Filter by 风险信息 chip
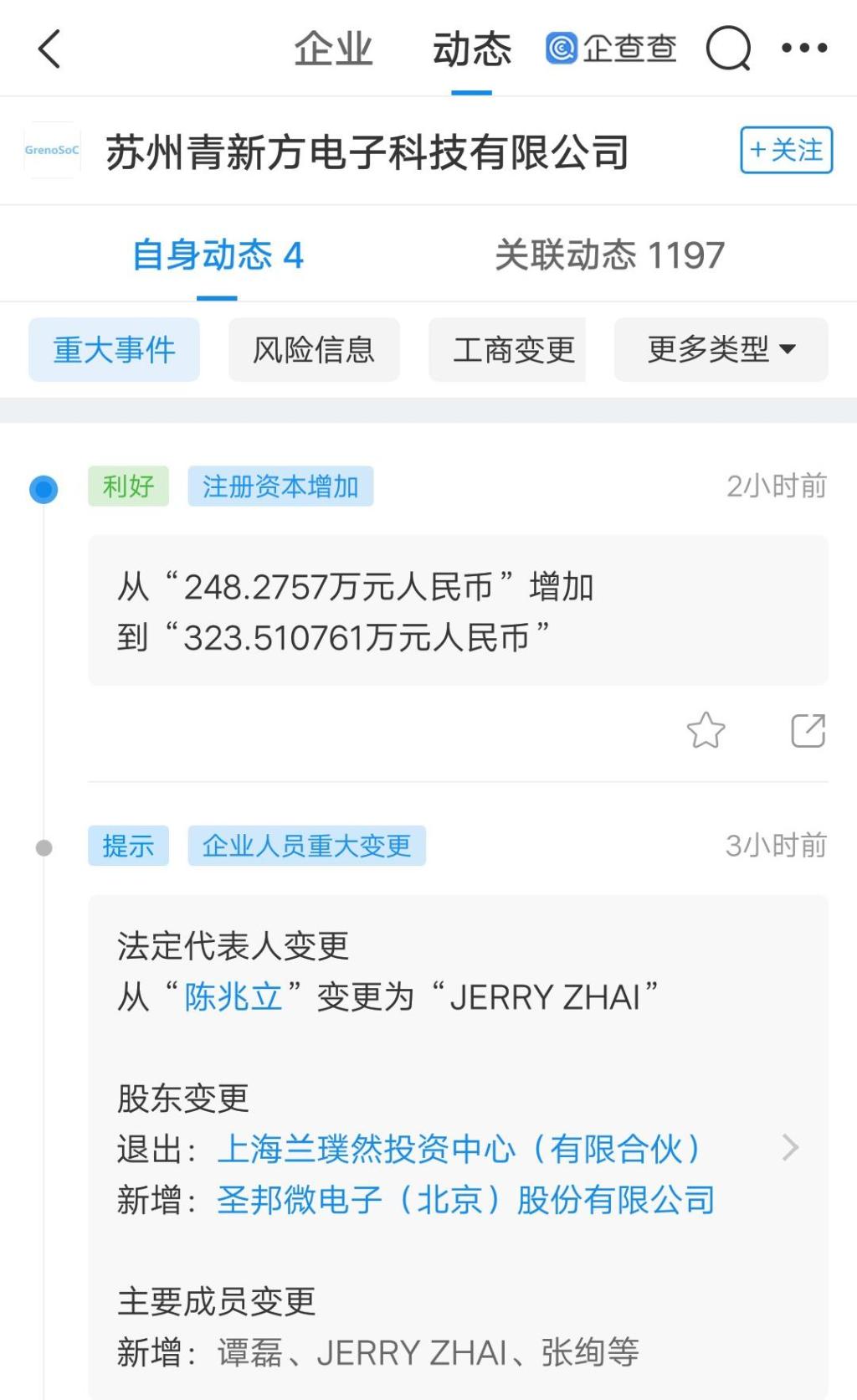The height and width of the screenshot is (1400, 857). [314, 349]
